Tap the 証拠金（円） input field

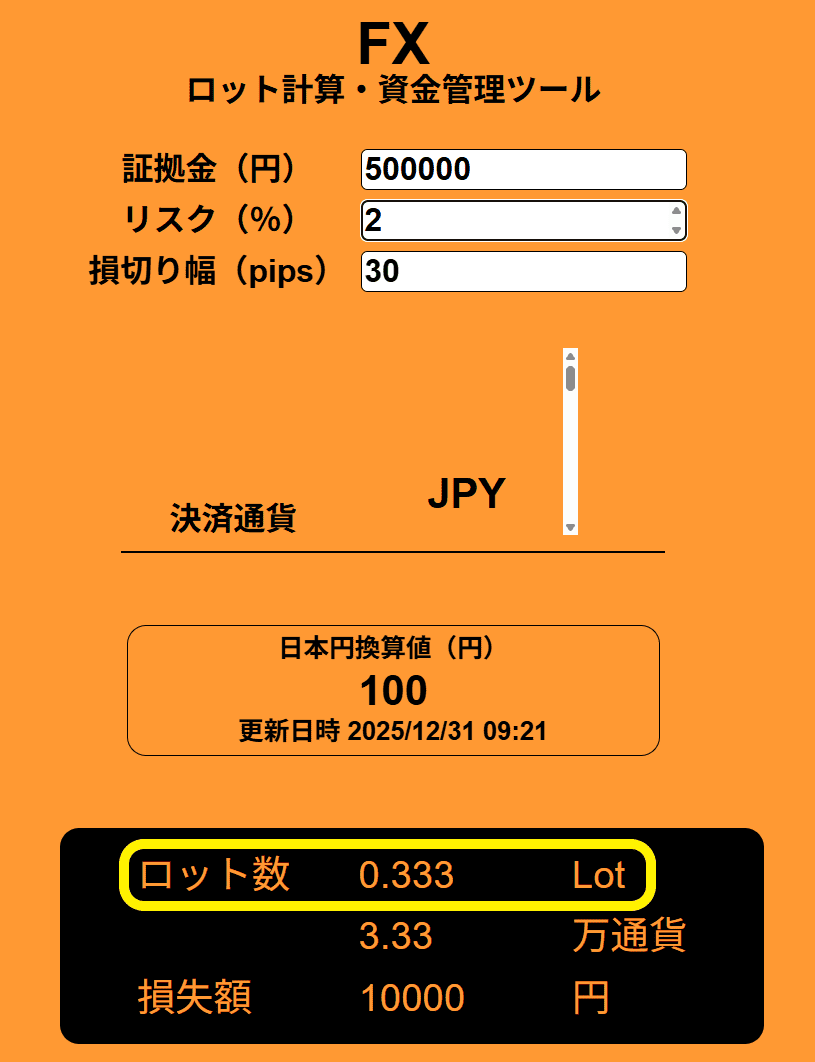pos(523,169)
